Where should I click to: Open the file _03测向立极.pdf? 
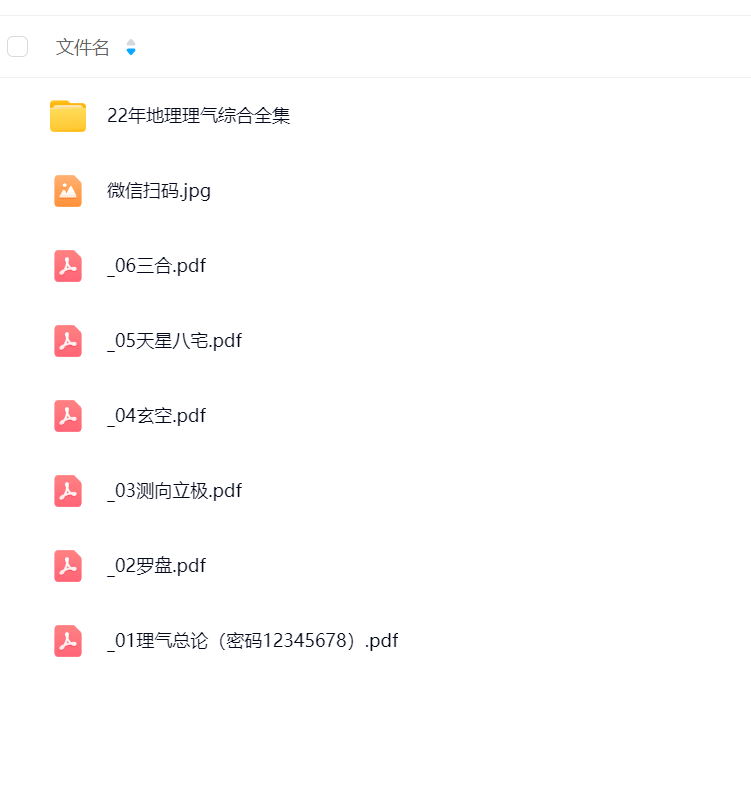pos(174,491)
